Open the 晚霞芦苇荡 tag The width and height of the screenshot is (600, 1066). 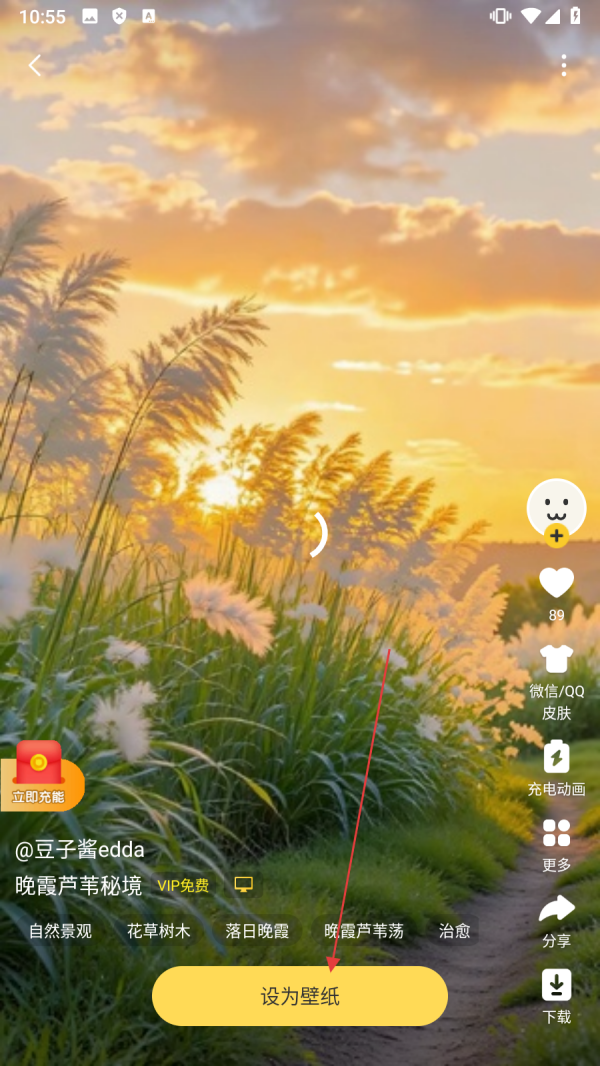(364, 931)
